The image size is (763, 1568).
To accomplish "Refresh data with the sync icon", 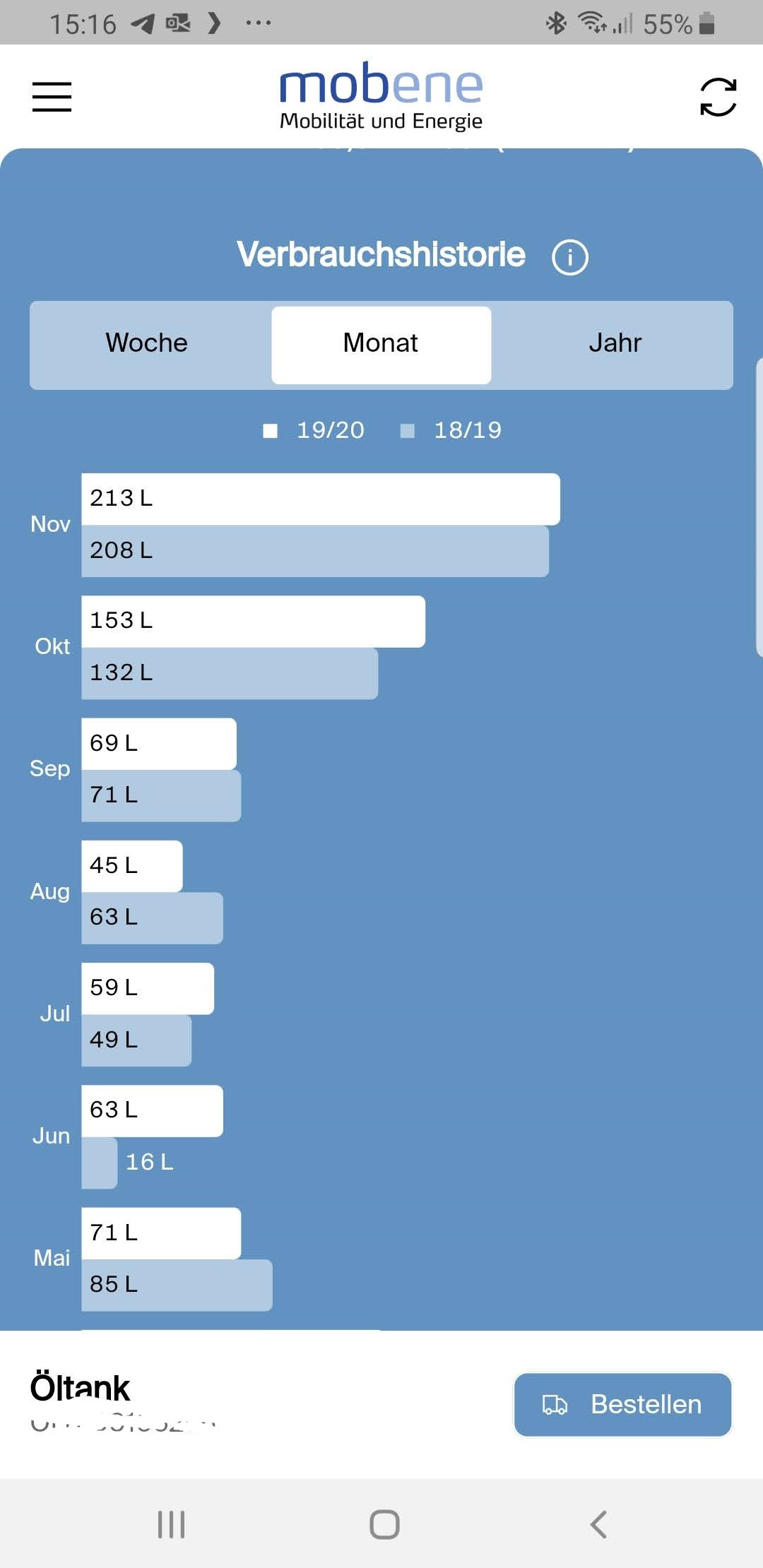I will click(x=718, y=97).
